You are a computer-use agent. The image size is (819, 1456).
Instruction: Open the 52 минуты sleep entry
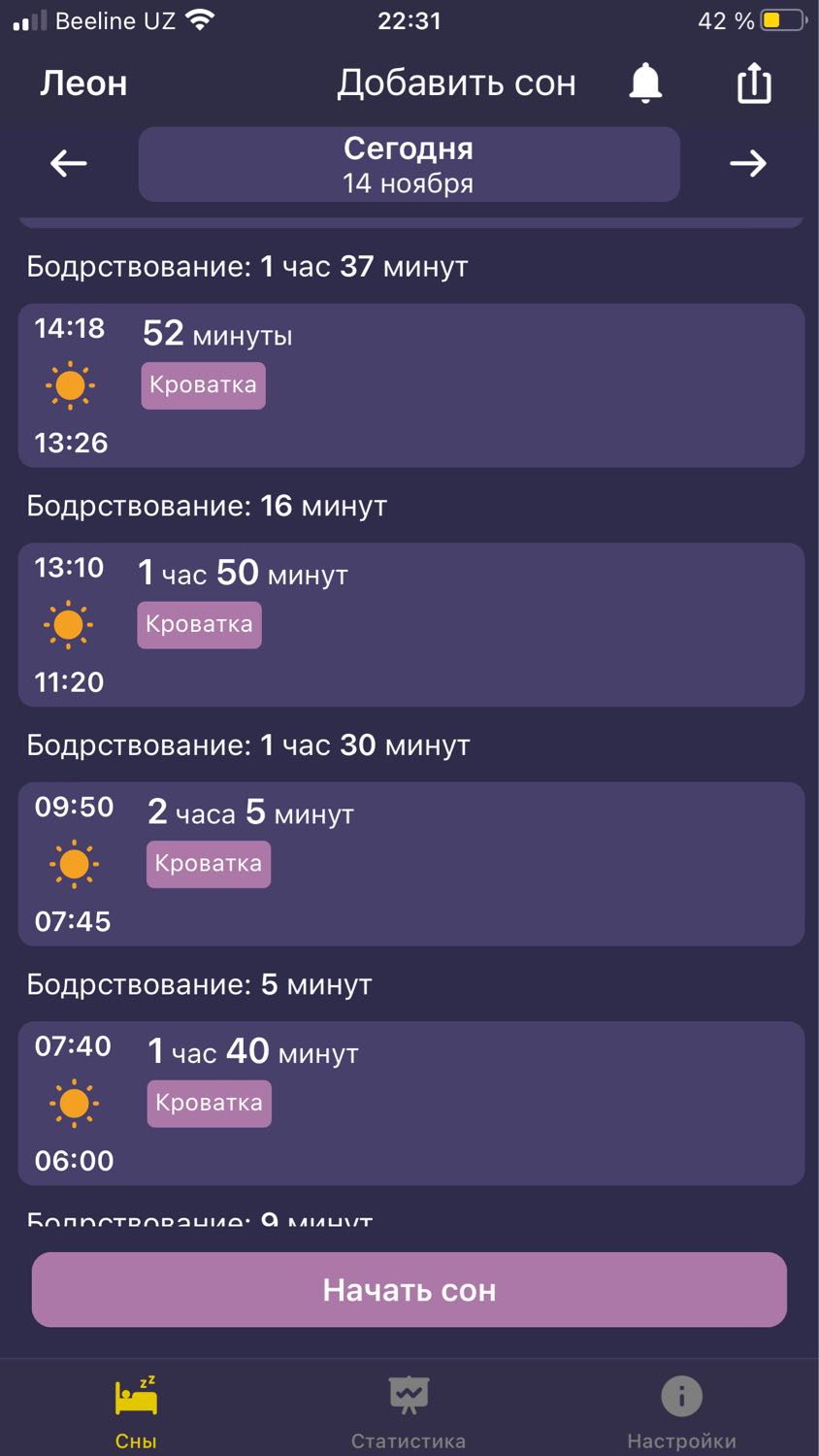(x=411, y=385)
